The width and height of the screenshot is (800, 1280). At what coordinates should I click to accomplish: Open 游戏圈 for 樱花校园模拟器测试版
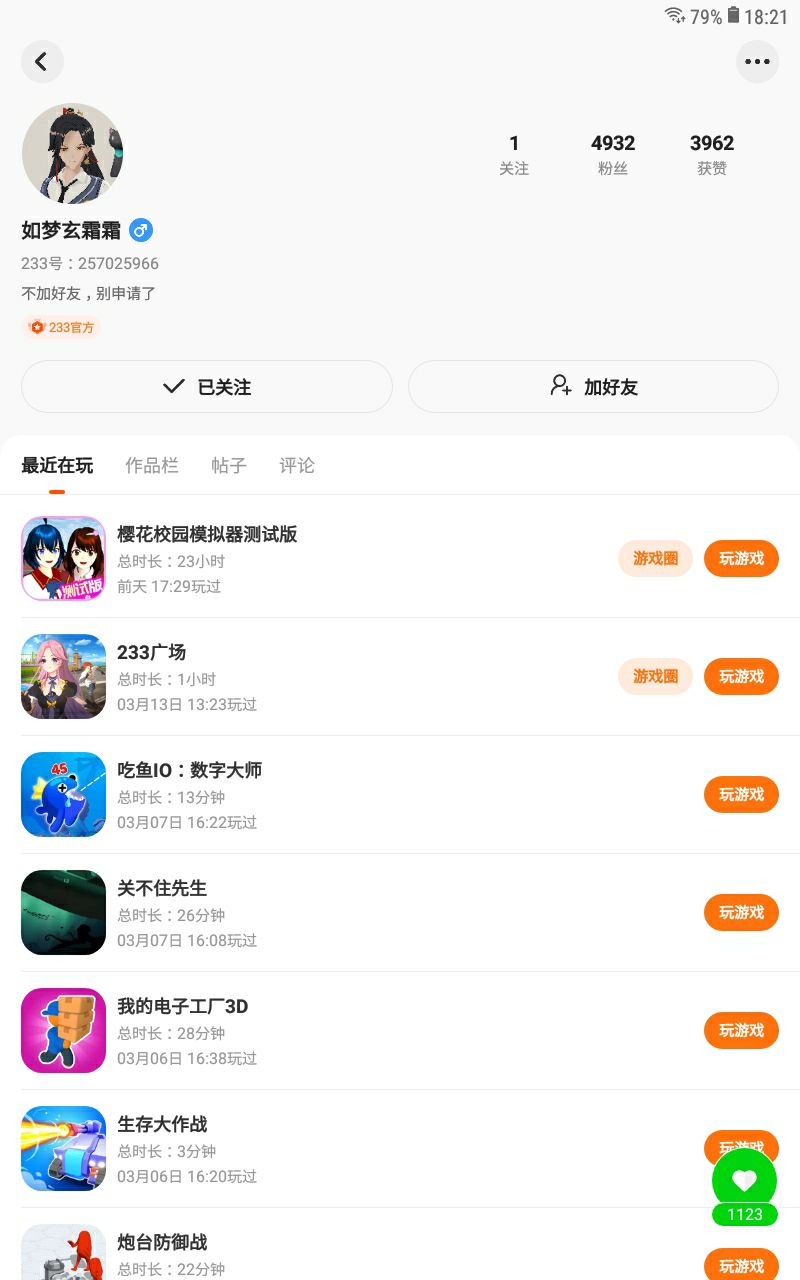tap(655, 558)
